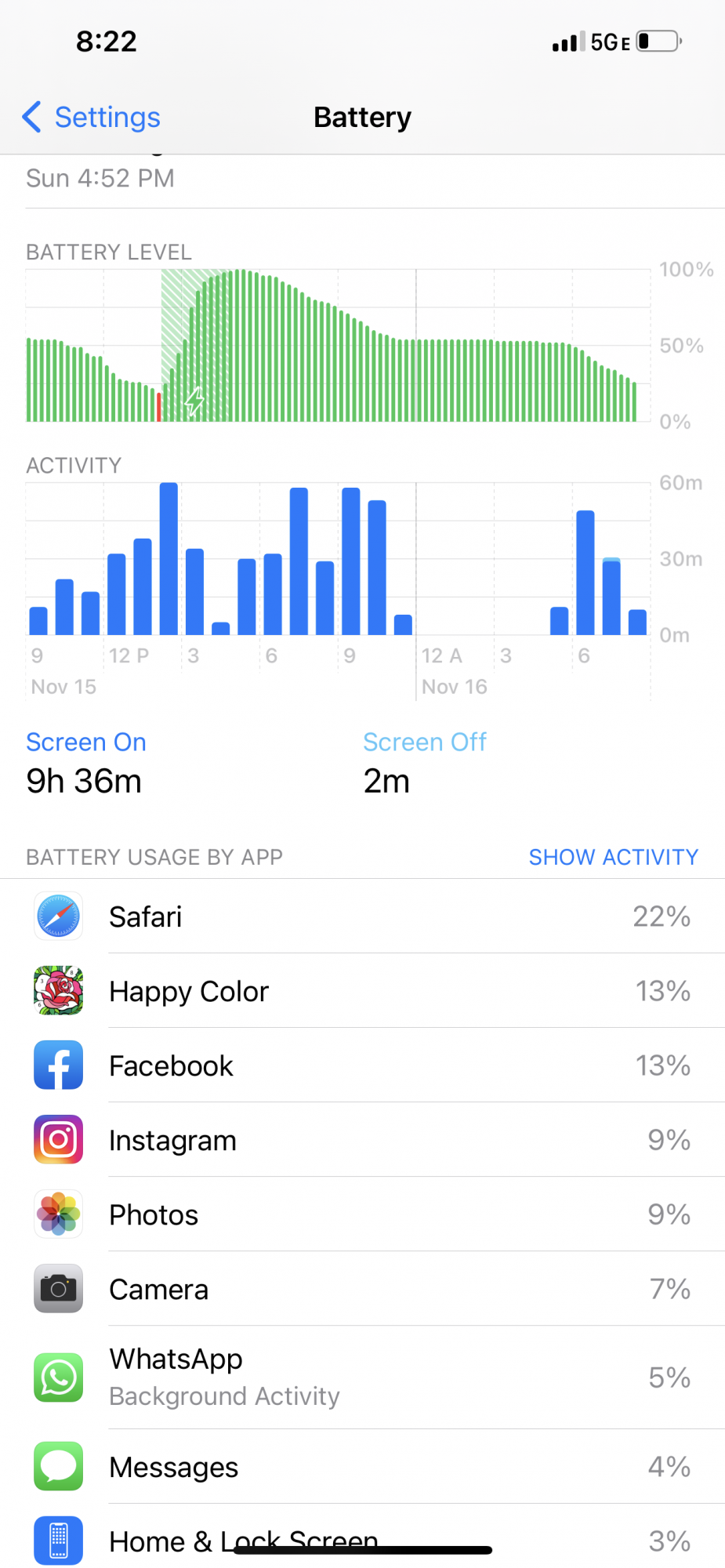Select WhatsApp battery usage row
The height and width of the screenshot is (1568, 725).
362,1377
